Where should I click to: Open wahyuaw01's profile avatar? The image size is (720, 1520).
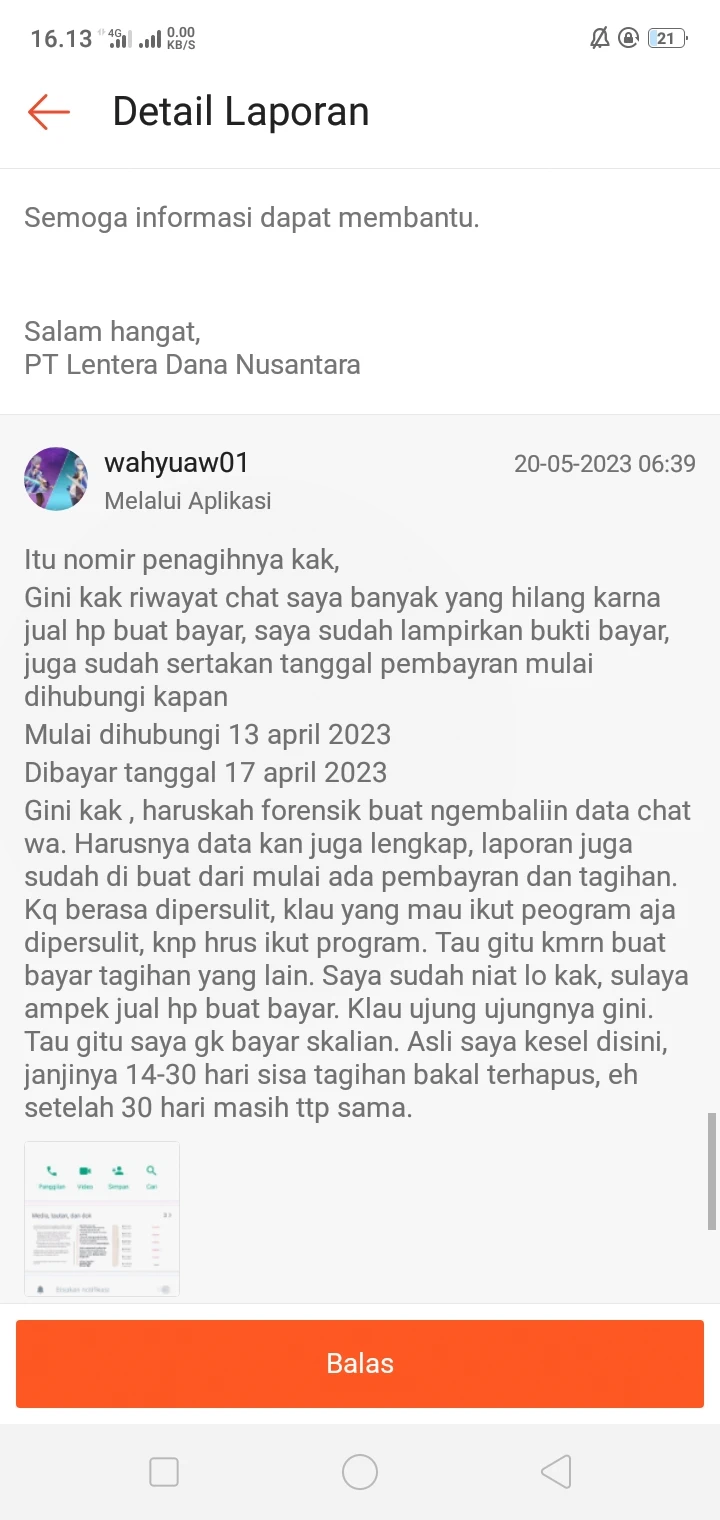point(56,479)
